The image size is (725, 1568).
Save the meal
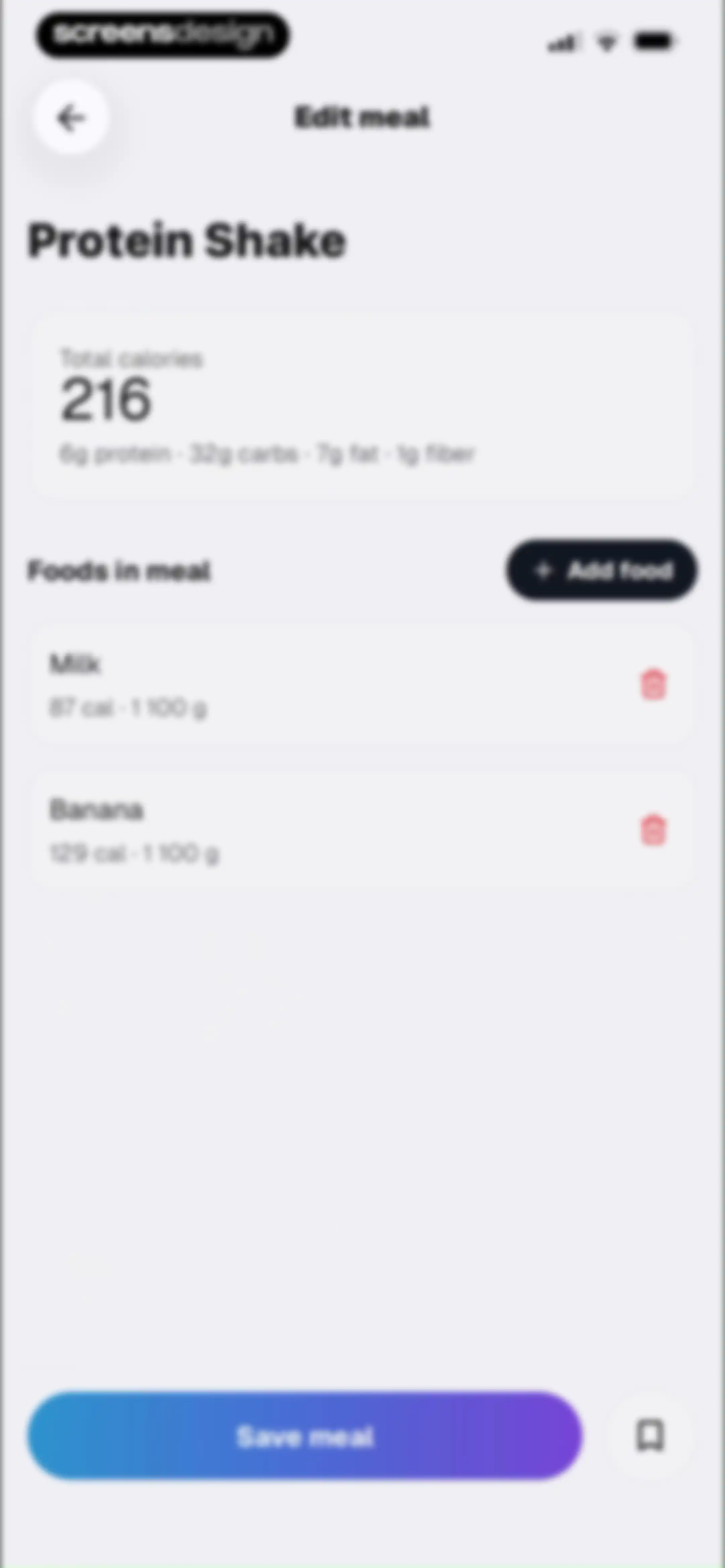point(304,1435)
